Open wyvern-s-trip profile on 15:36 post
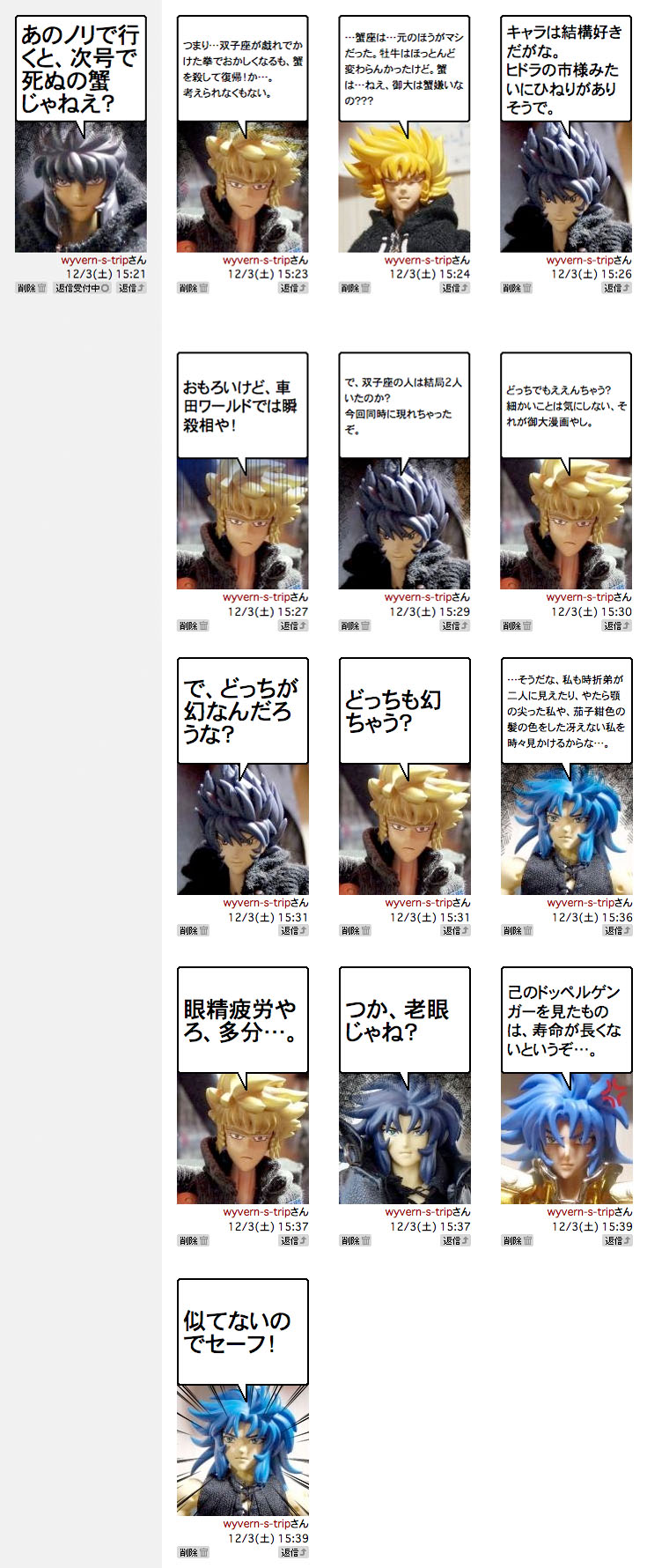This screenshot has width=647, height=1568. [579, 903]
